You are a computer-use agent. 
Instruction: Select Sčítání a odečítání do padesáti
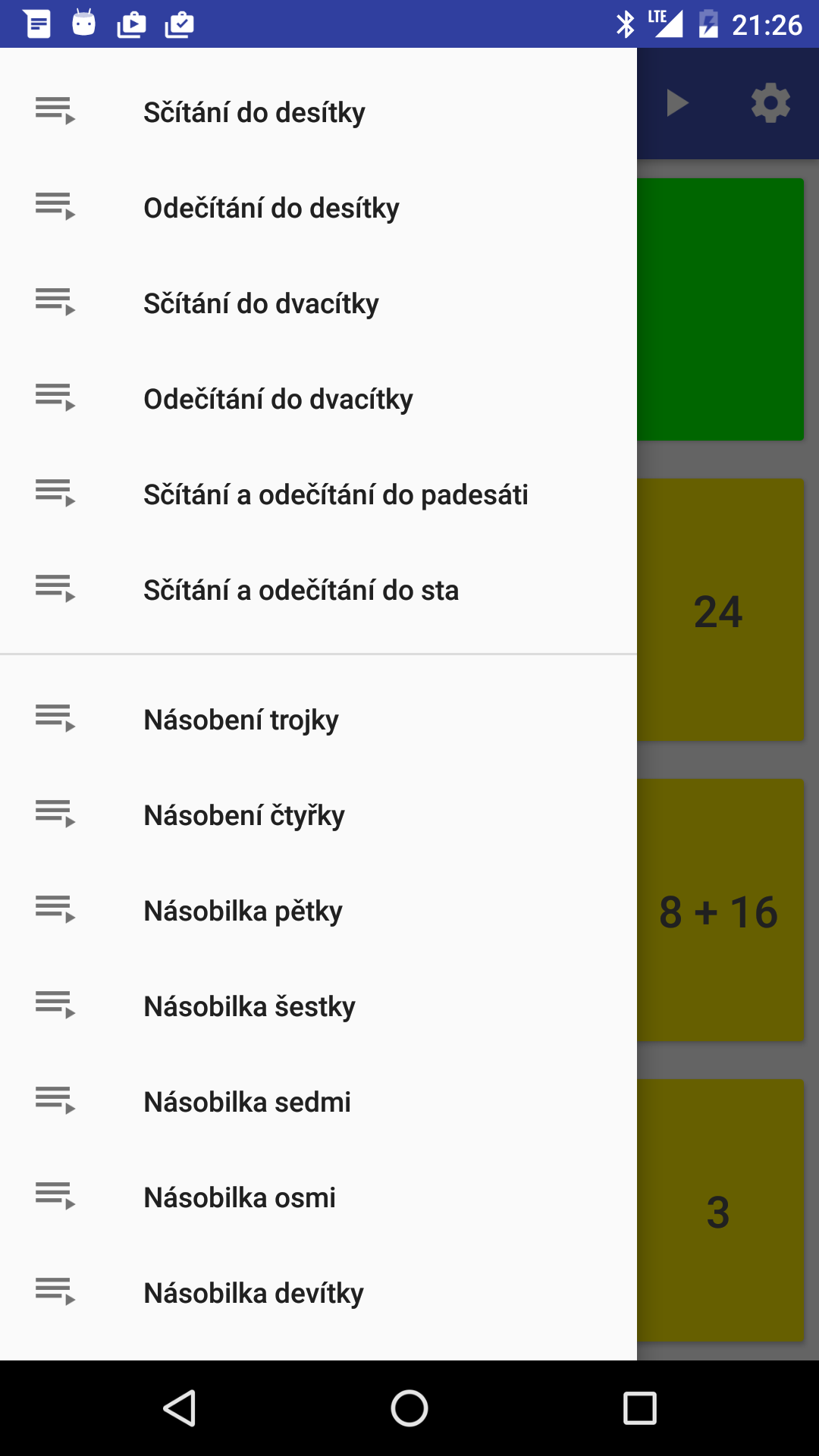click(318, 494)
